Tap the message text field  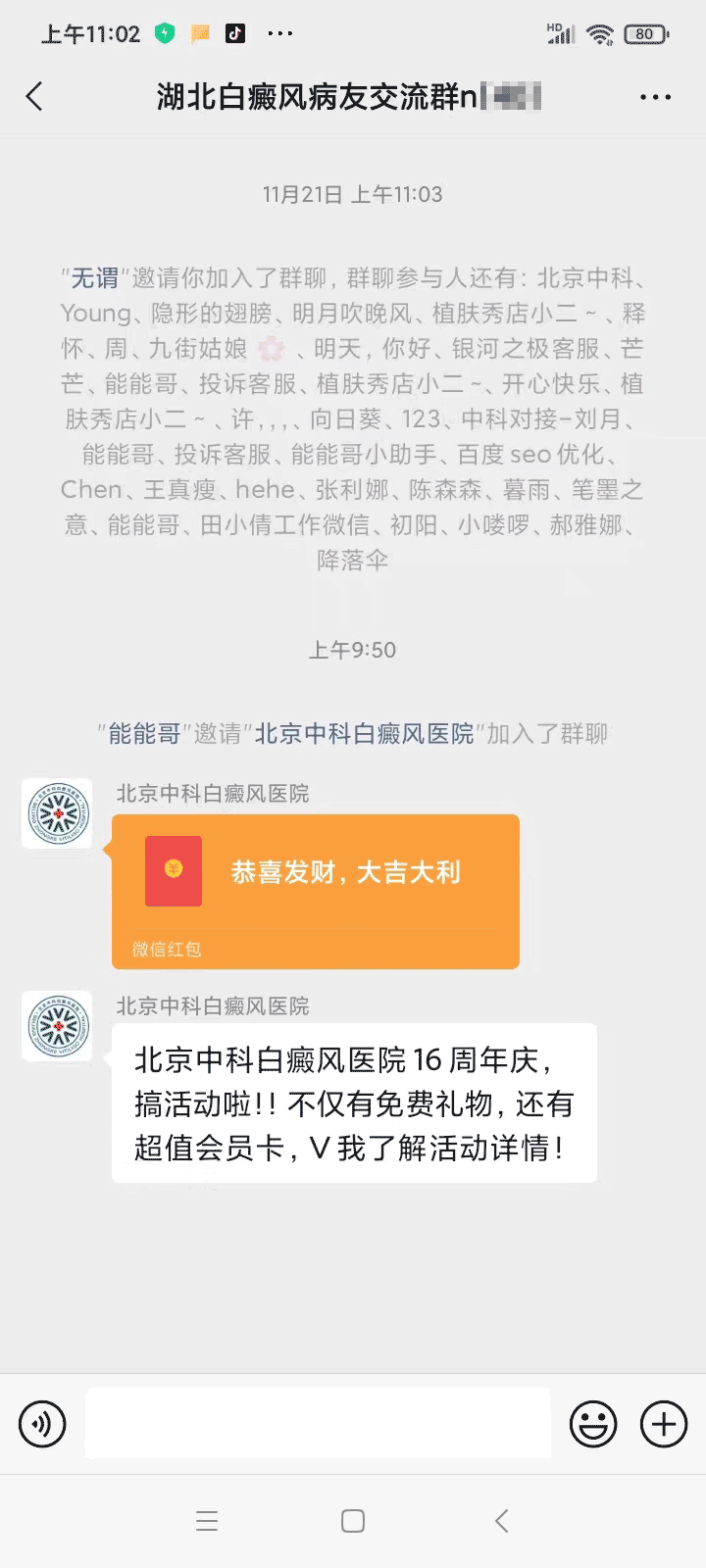point(318,1423)
